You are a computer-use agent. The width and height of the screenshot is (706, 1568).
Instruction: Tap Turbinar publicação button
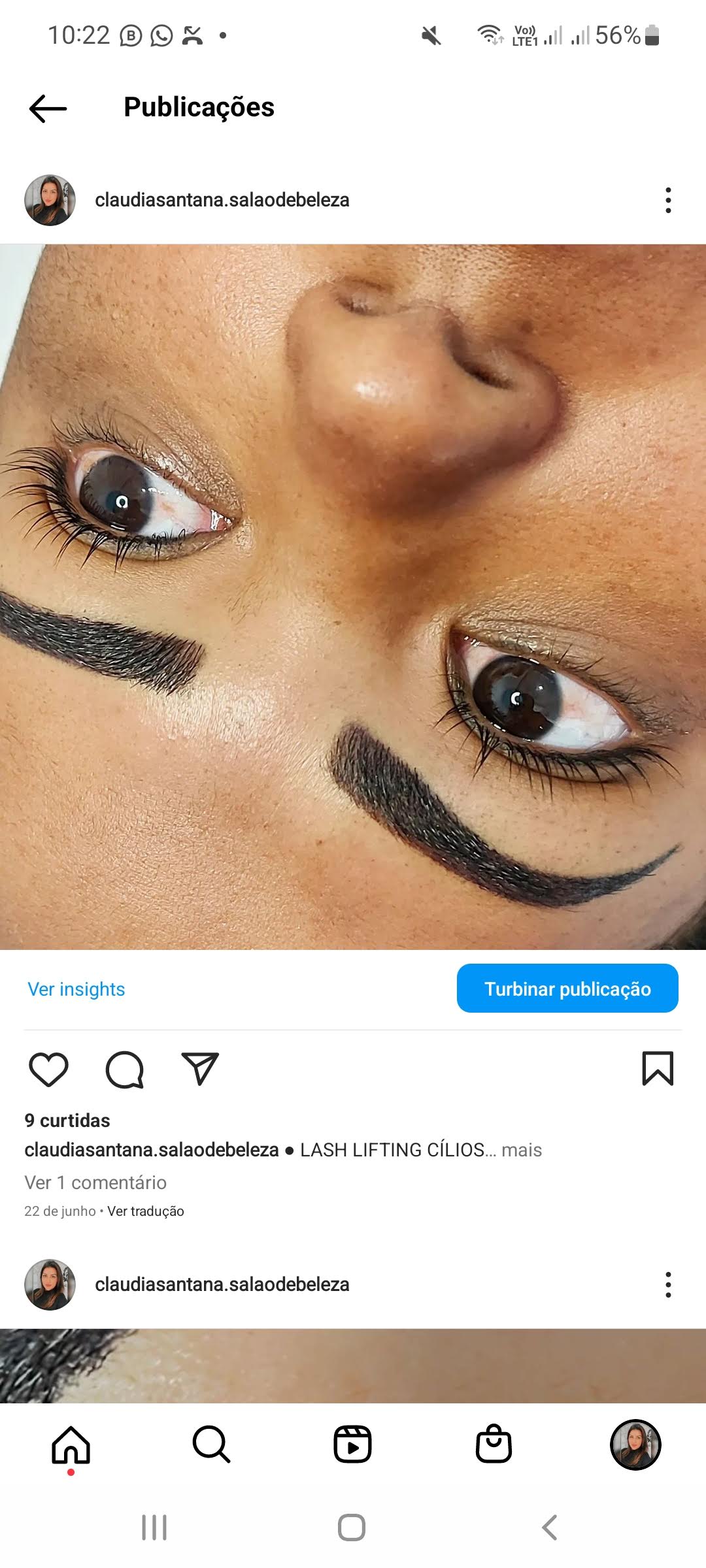[567, 988]
